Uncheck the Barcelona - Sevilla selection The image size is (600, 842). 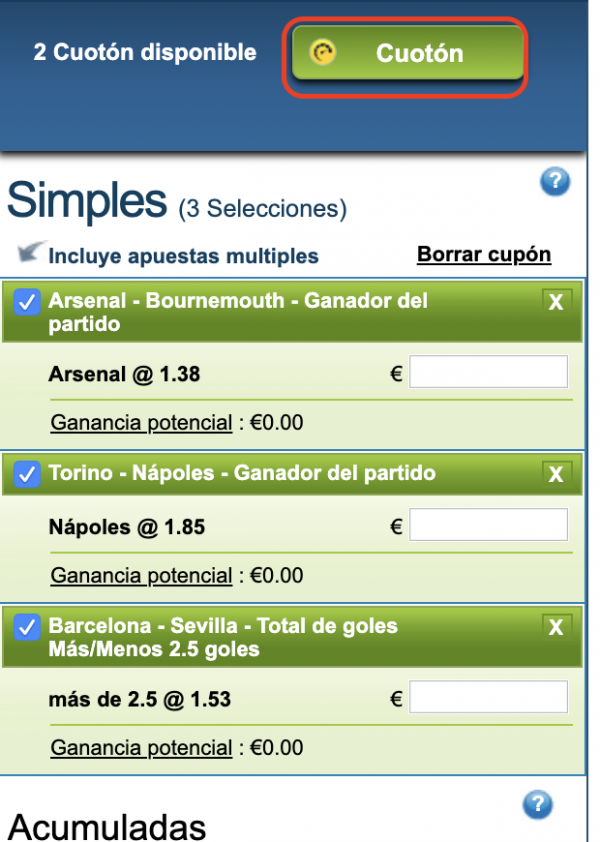(x=28, y=628)
